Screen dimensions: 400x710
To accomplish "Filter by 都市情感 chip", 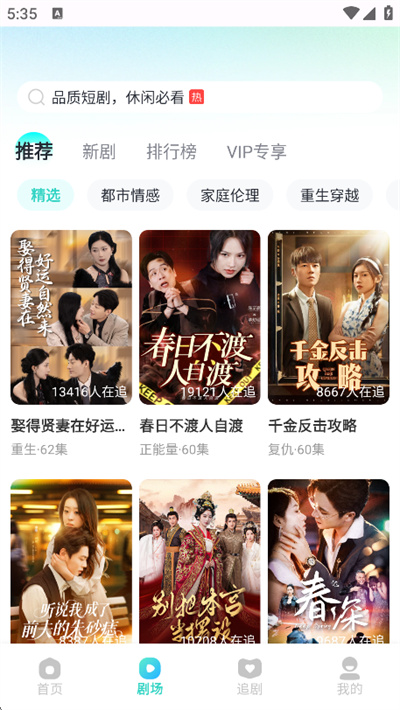I will coord(130,195).
